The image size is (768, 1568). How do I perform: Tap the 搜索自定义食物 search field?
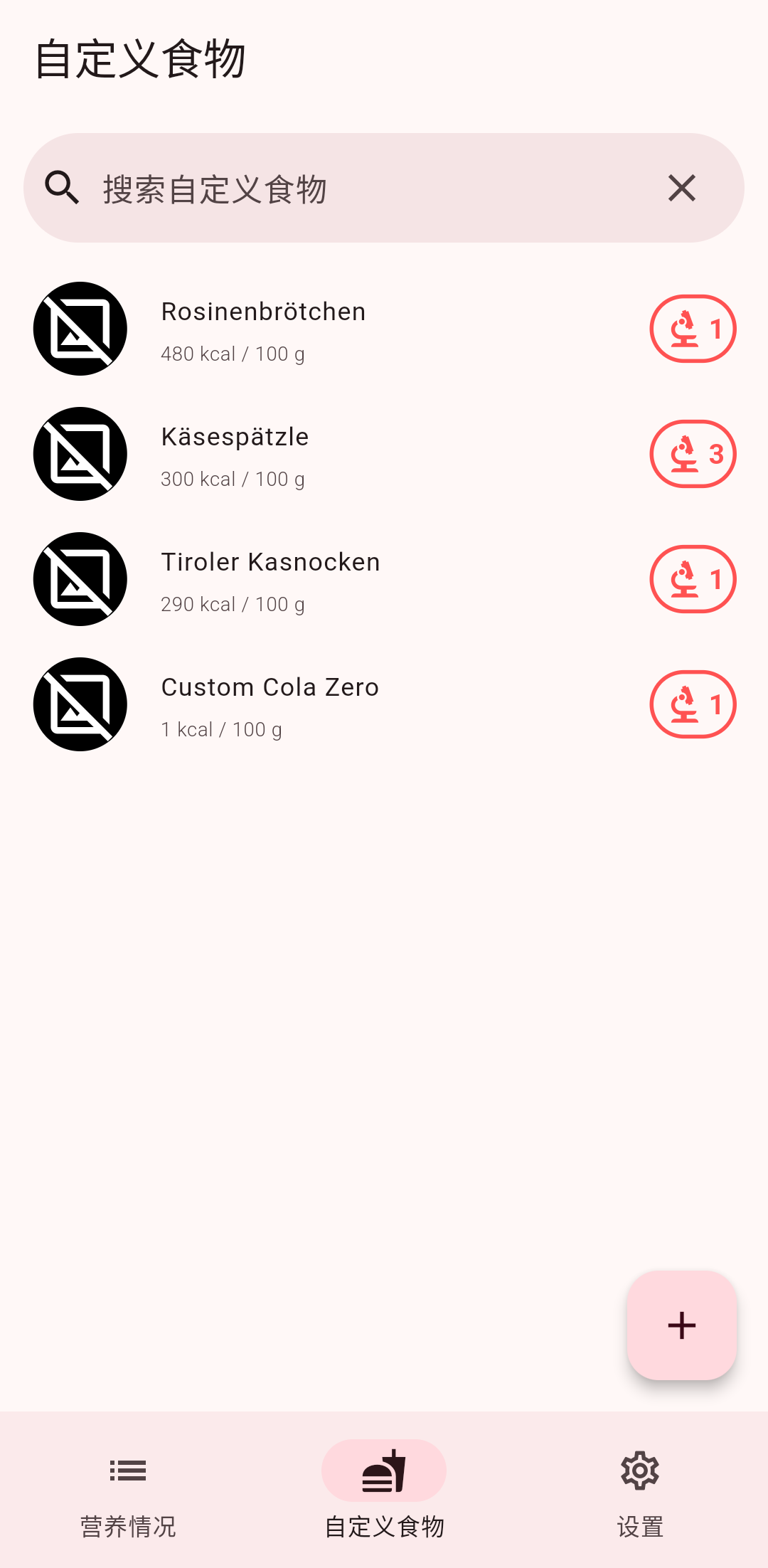(x=356, y=189)
